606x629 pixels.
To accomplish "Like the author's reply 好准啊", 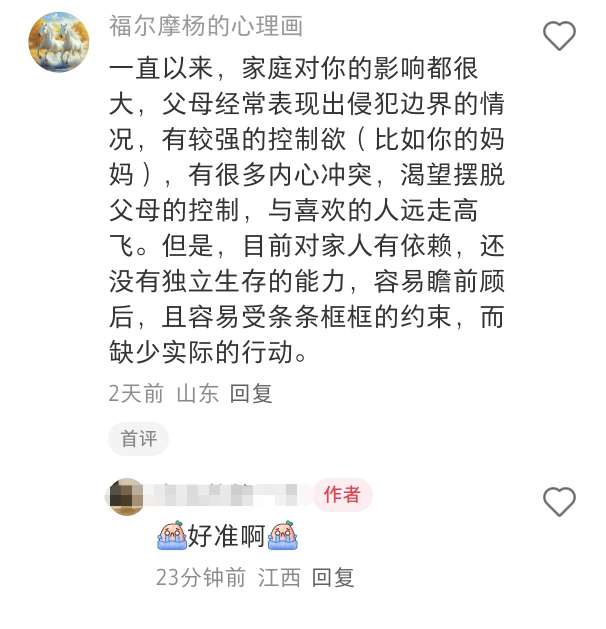I will coord(559,501).
